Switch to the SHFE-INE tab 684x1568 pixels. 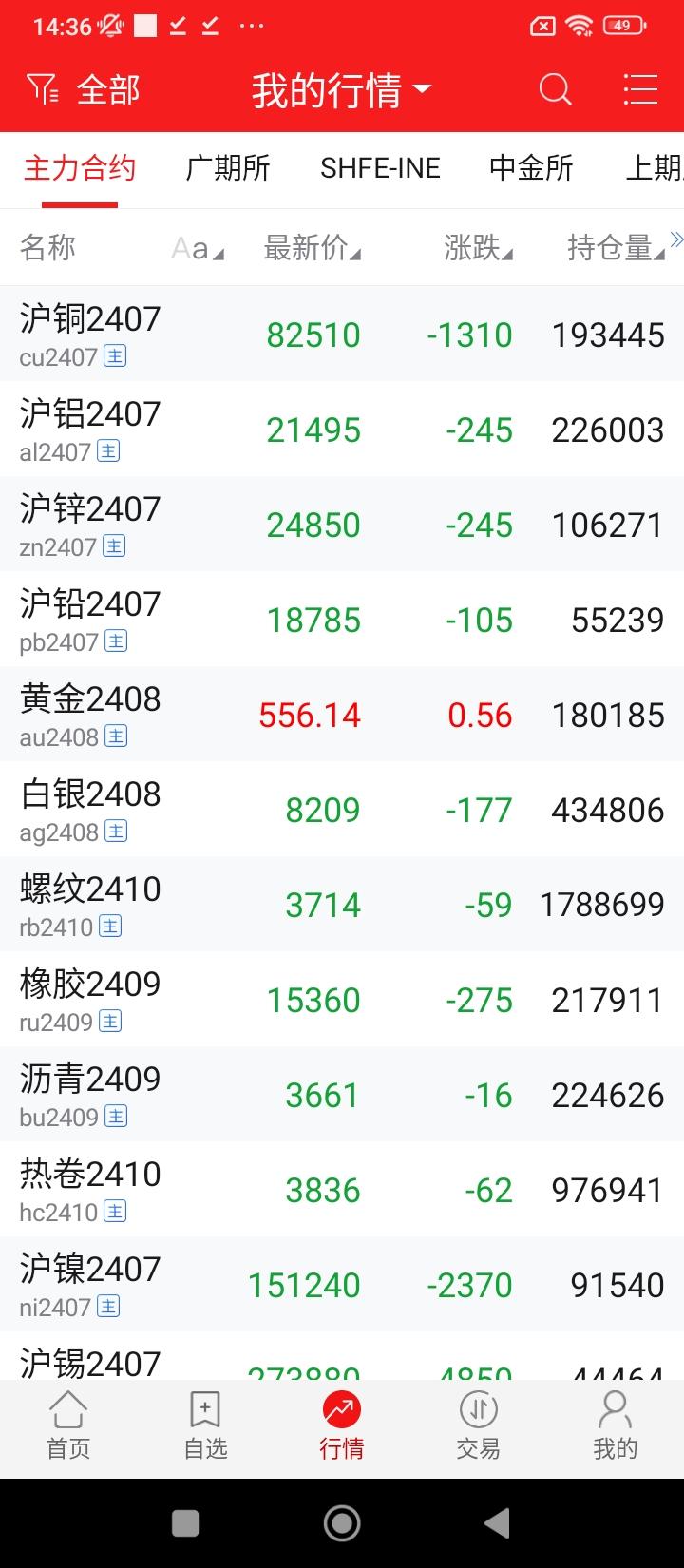click(380, 167)
